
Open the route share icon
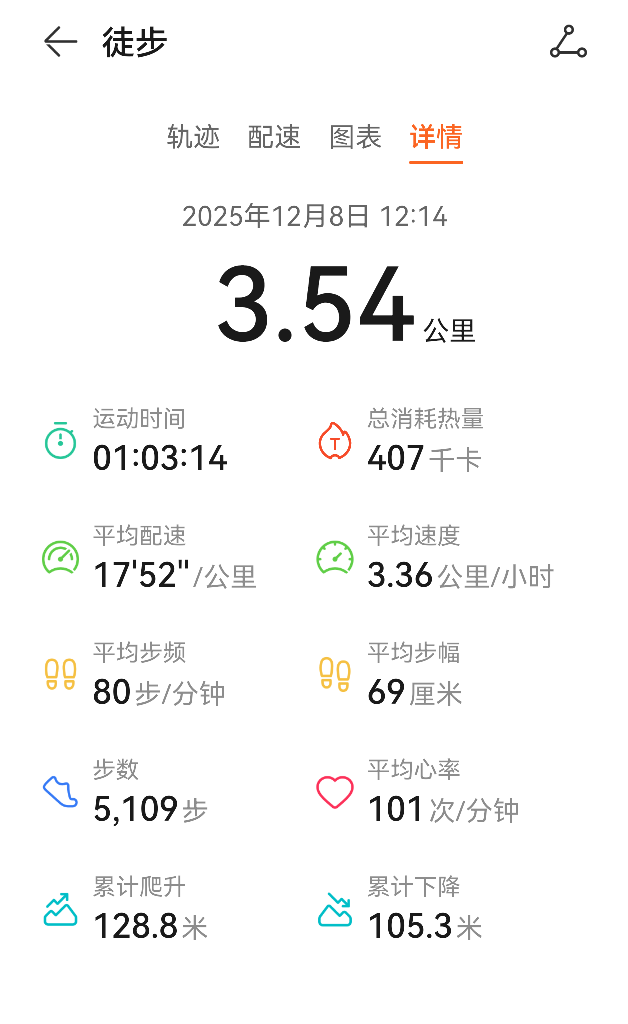568,42
